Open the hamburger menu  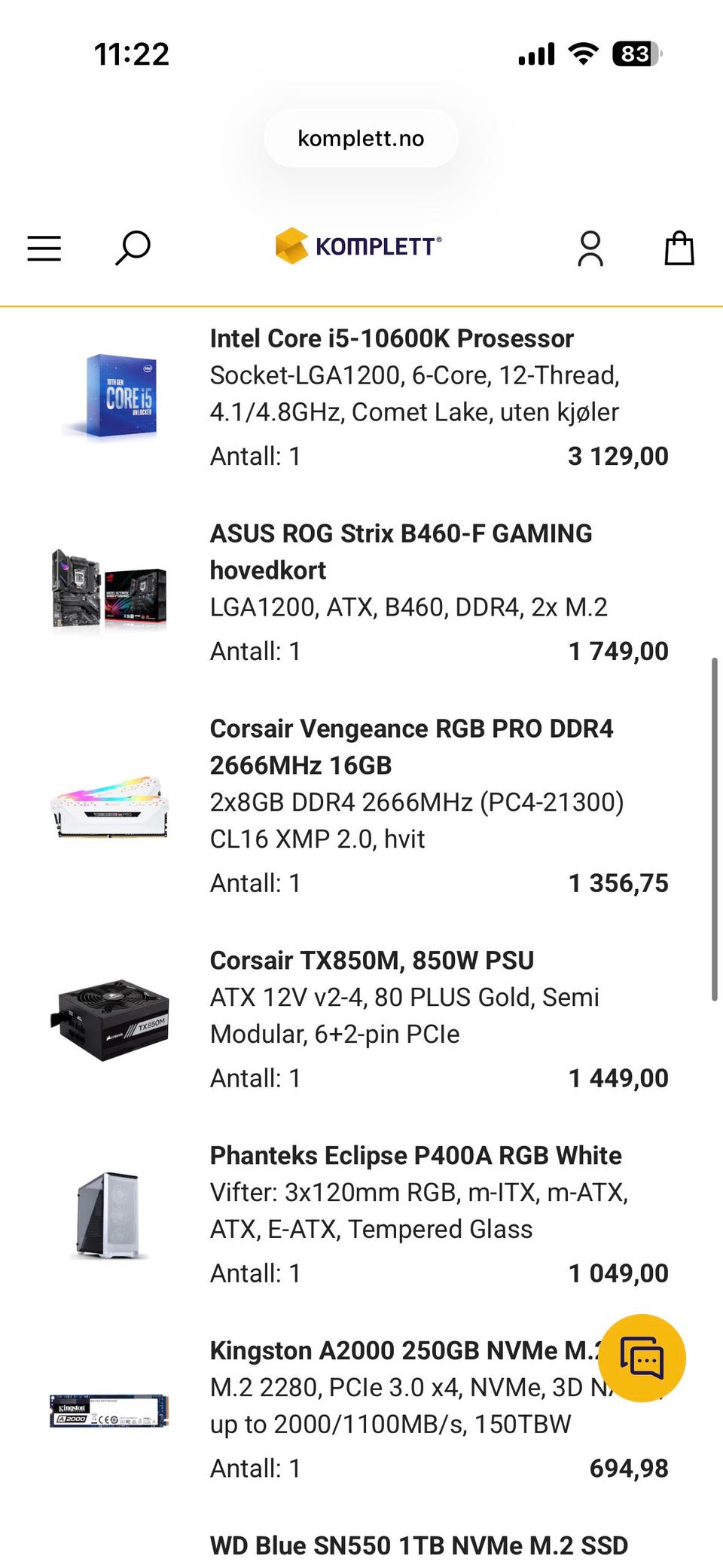(x=44, y=248)
